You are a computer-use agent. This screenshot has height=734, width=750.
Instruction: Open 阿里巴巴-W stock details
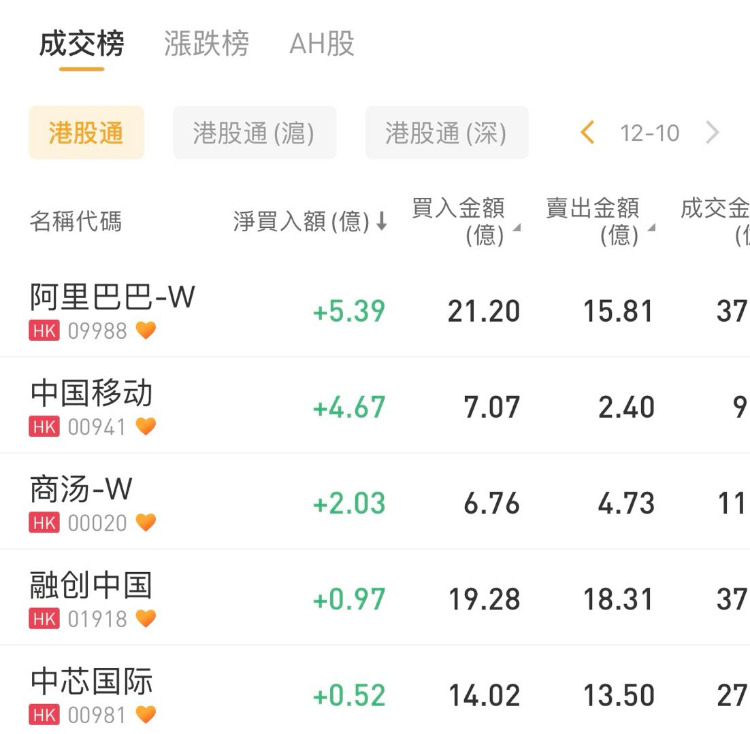112,310
